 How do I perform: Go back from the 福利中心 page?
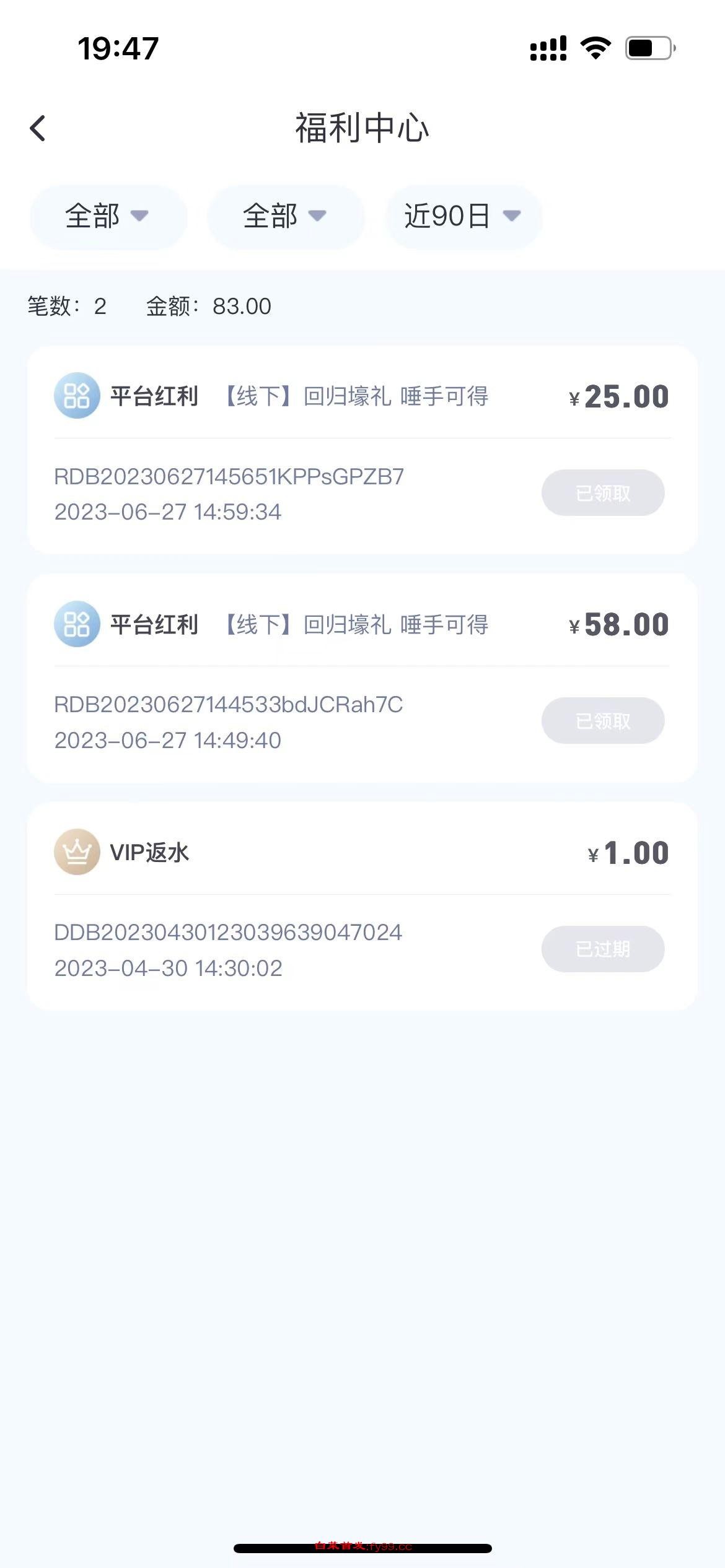coord(38,129)
